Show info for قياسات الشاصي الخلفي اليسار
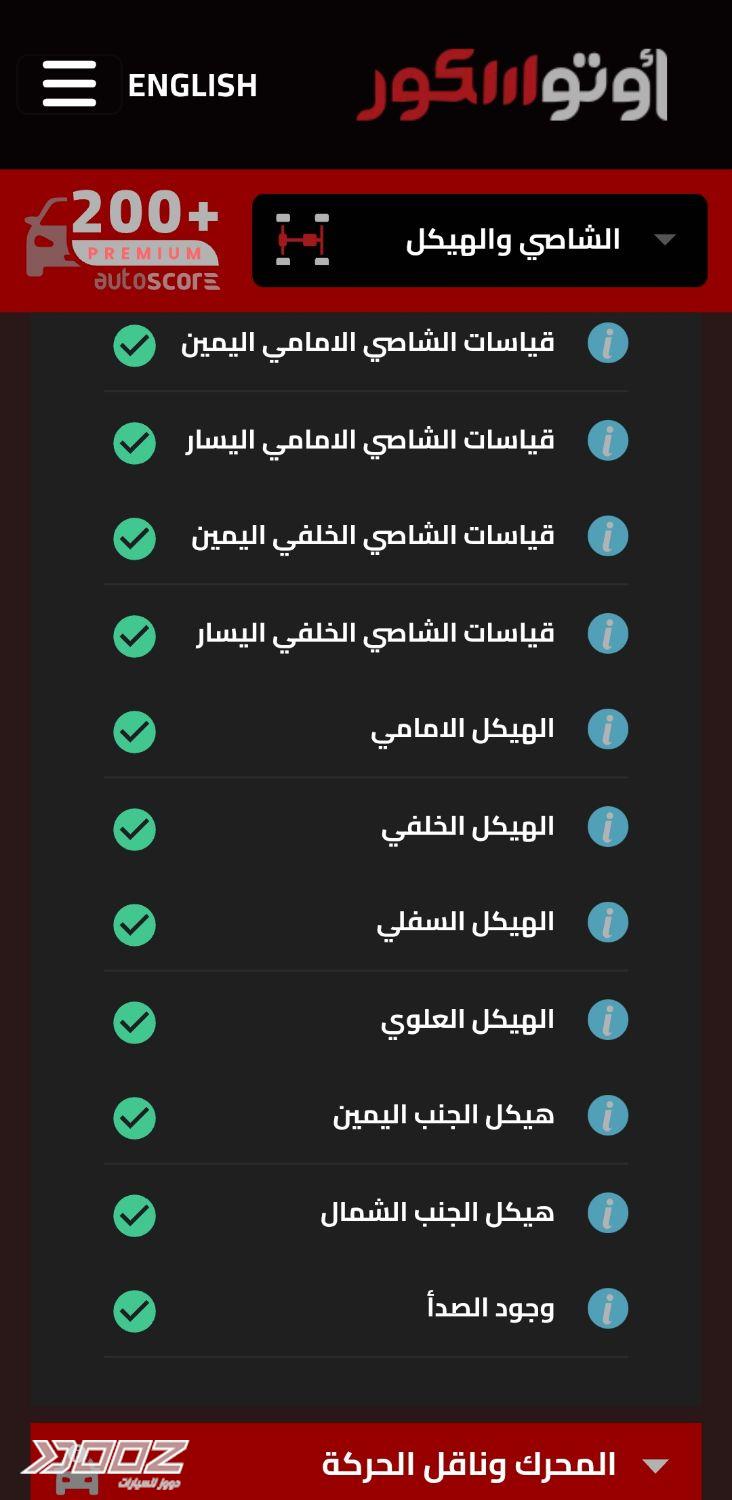732x1500 pixels. point(607,633)
